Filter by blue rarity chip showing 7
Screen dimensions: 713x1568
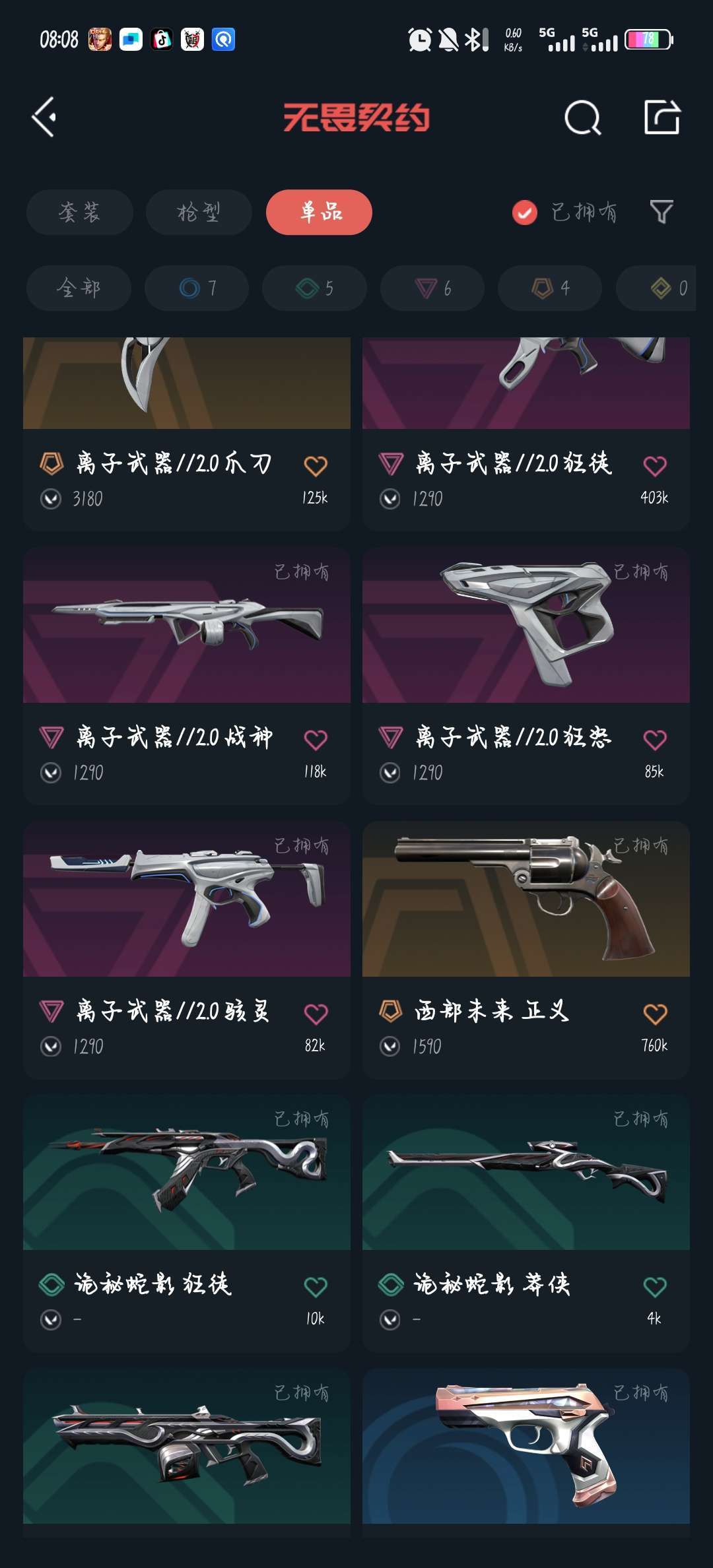click(197, 288)
